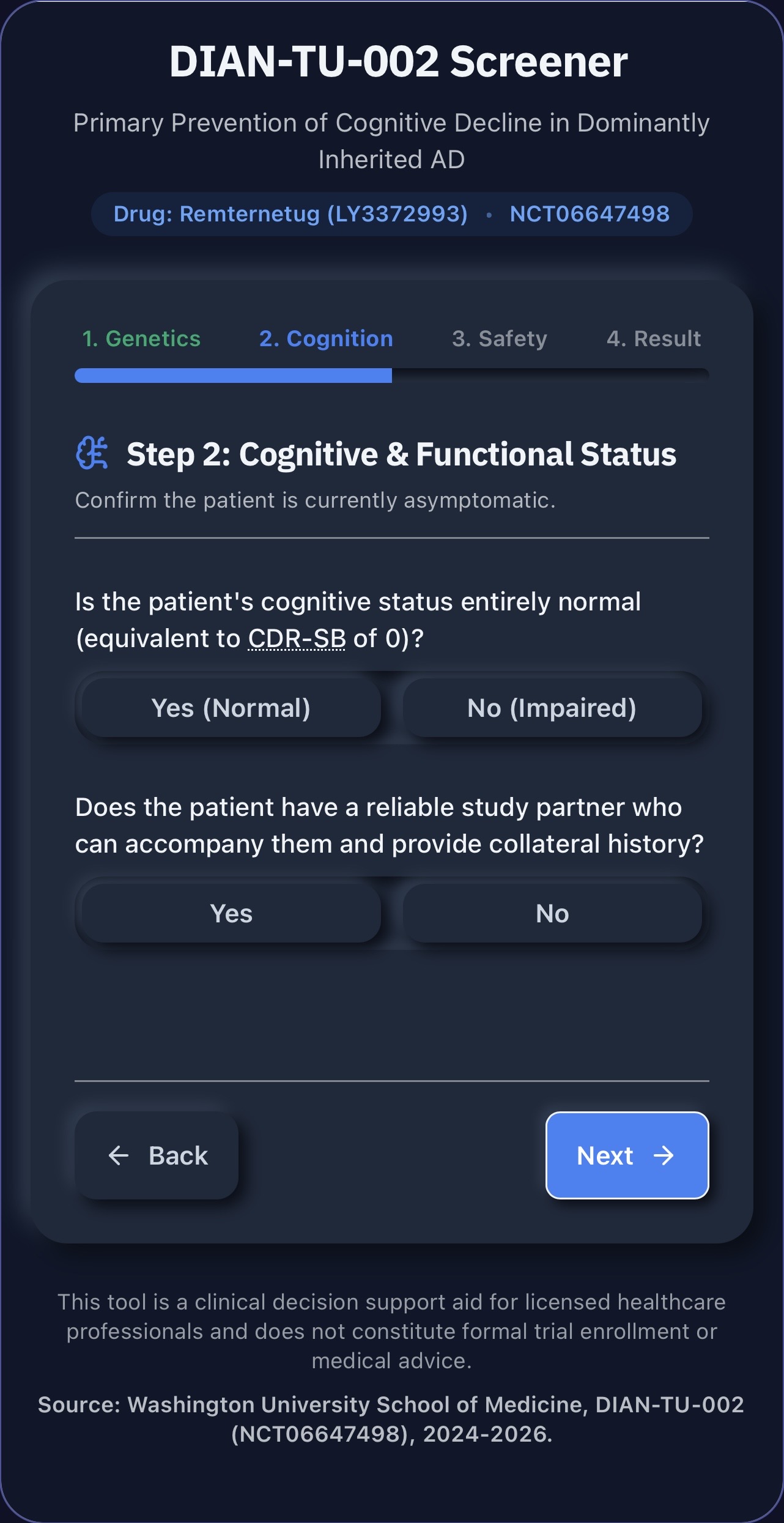Screen dimensions: 784x1523
Task: Select Yes (Normal) for cognitive status
Action: click(231, 708)
